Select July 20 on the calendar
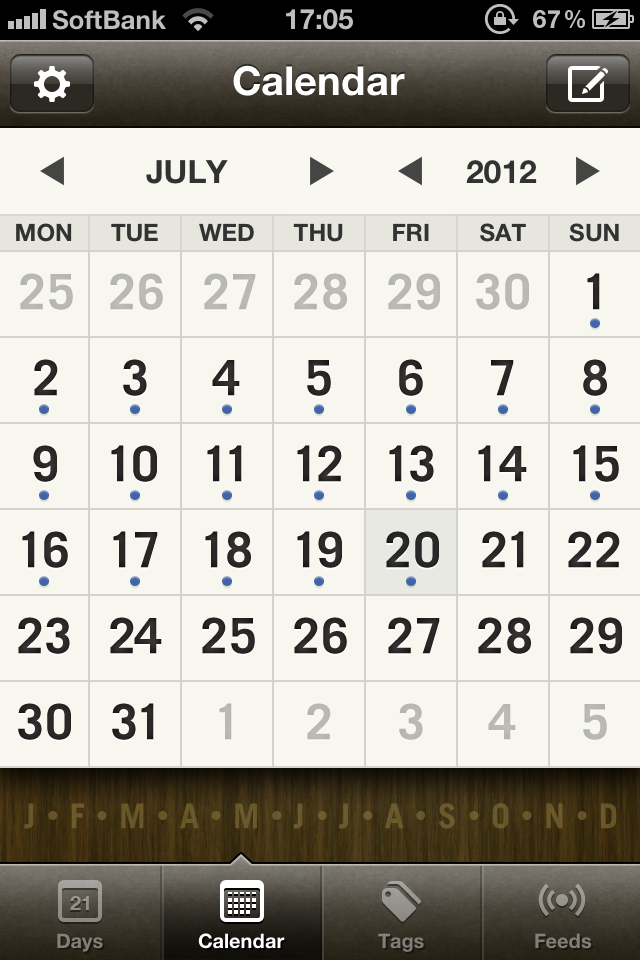The image size is (640, 960). coord(411,552)
